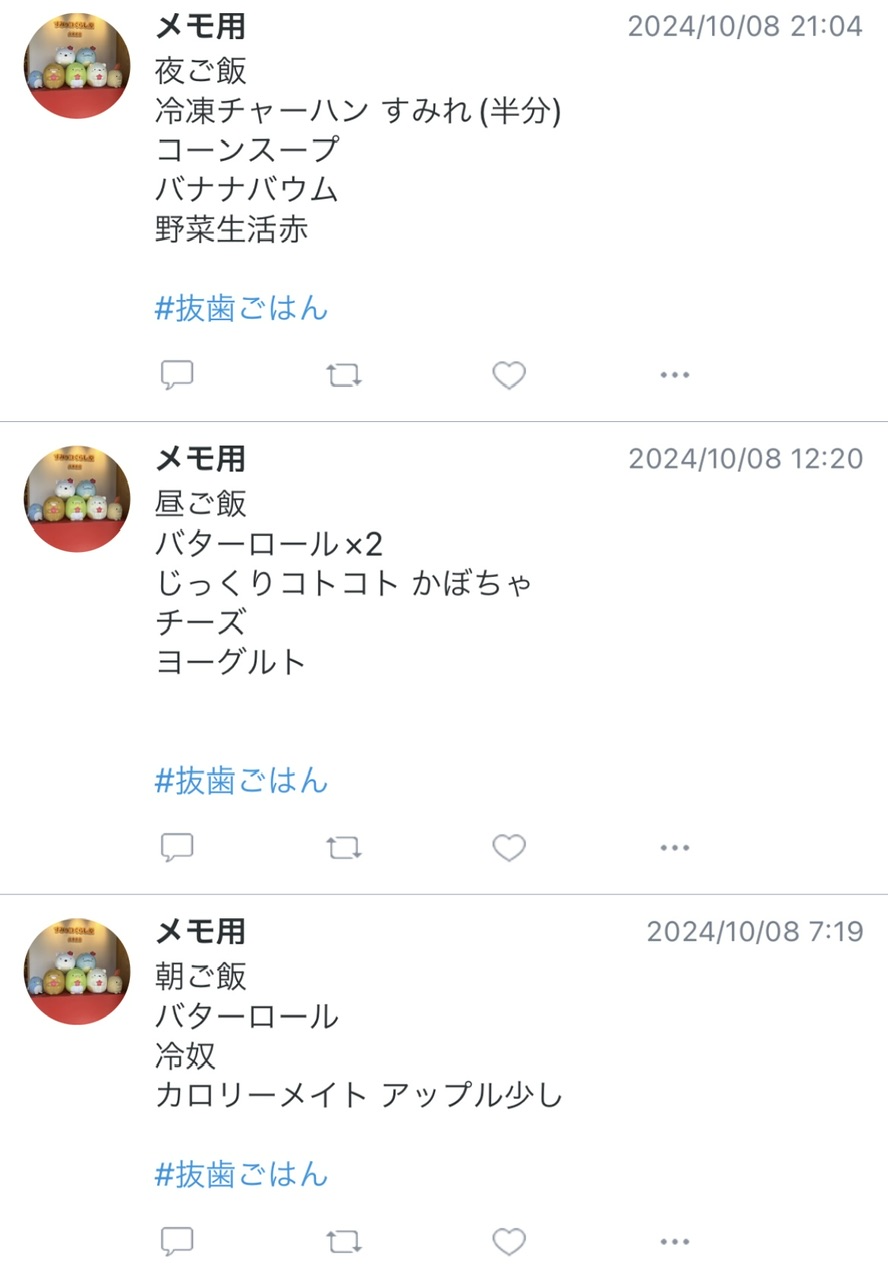Open the profile avatar on the 21:04 post
This screenshot has width=888, height=1280.
pos(77,66)
